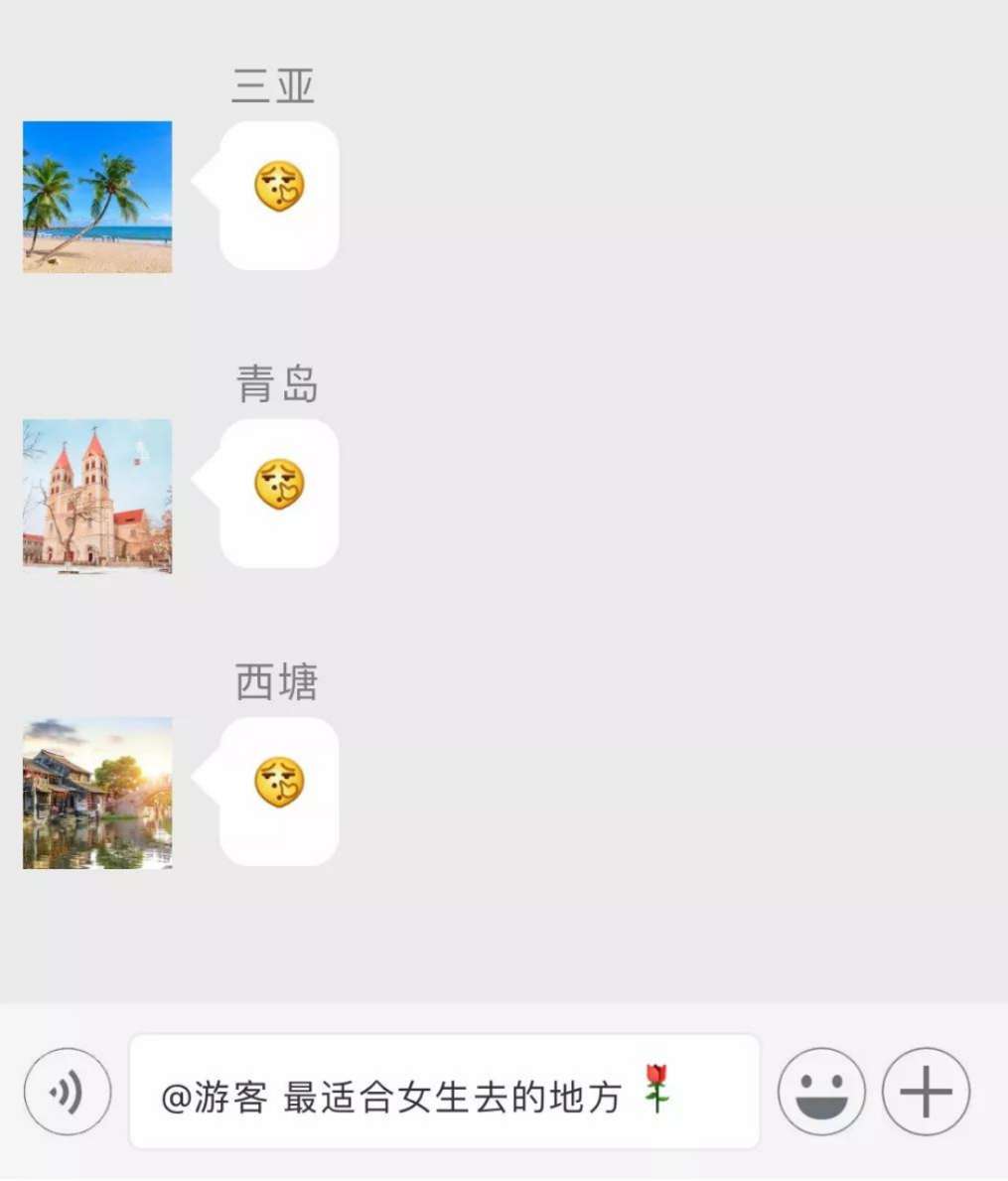Open 三亚's profile avatar

pos(97,197)
